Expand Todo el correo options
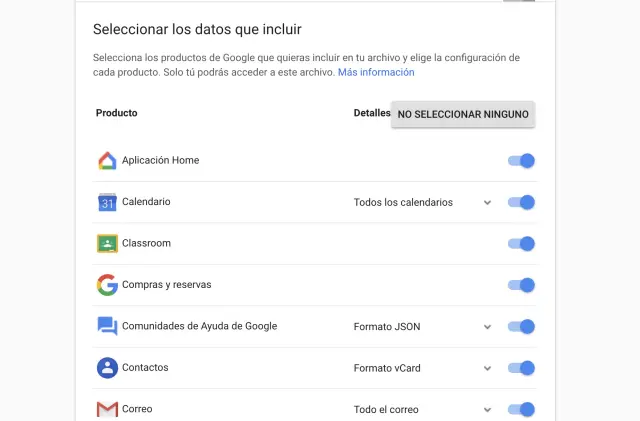This screenshot has height=421, width=640. click(487, 409)
